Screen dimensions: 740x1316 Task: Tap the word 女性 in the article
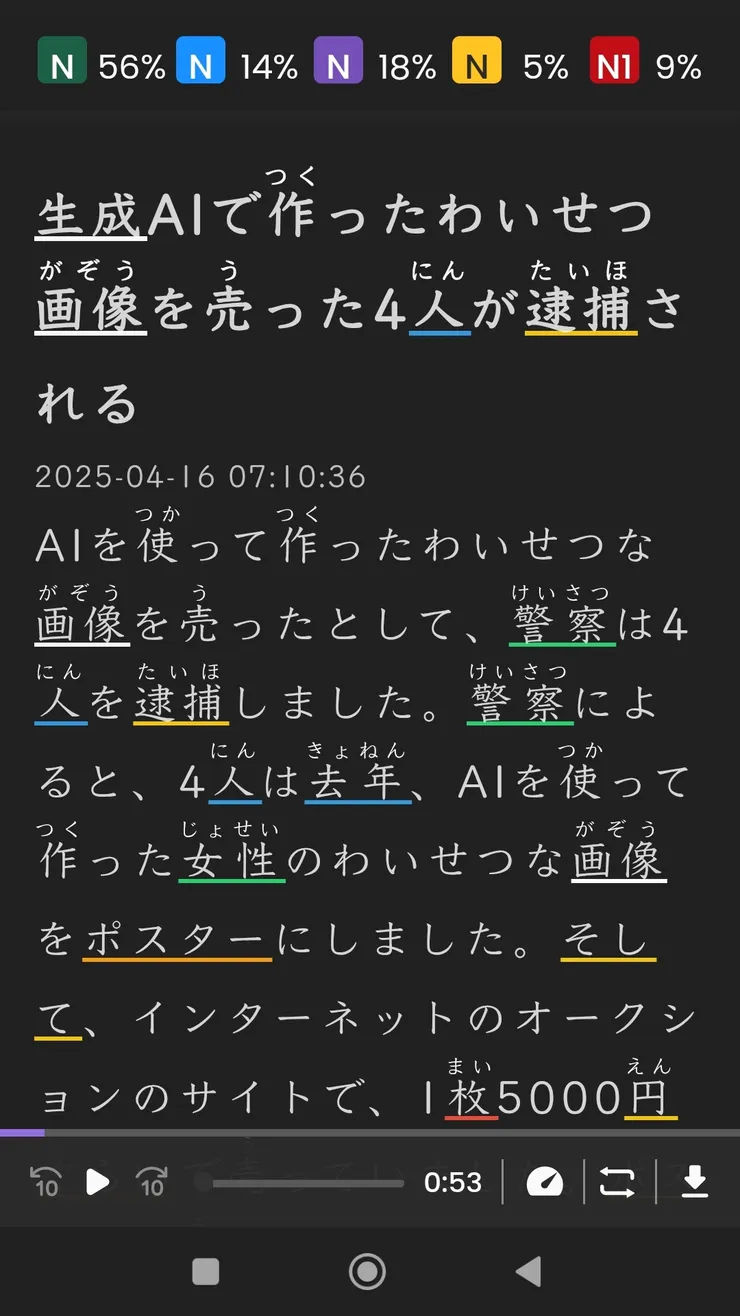point(231,859)
